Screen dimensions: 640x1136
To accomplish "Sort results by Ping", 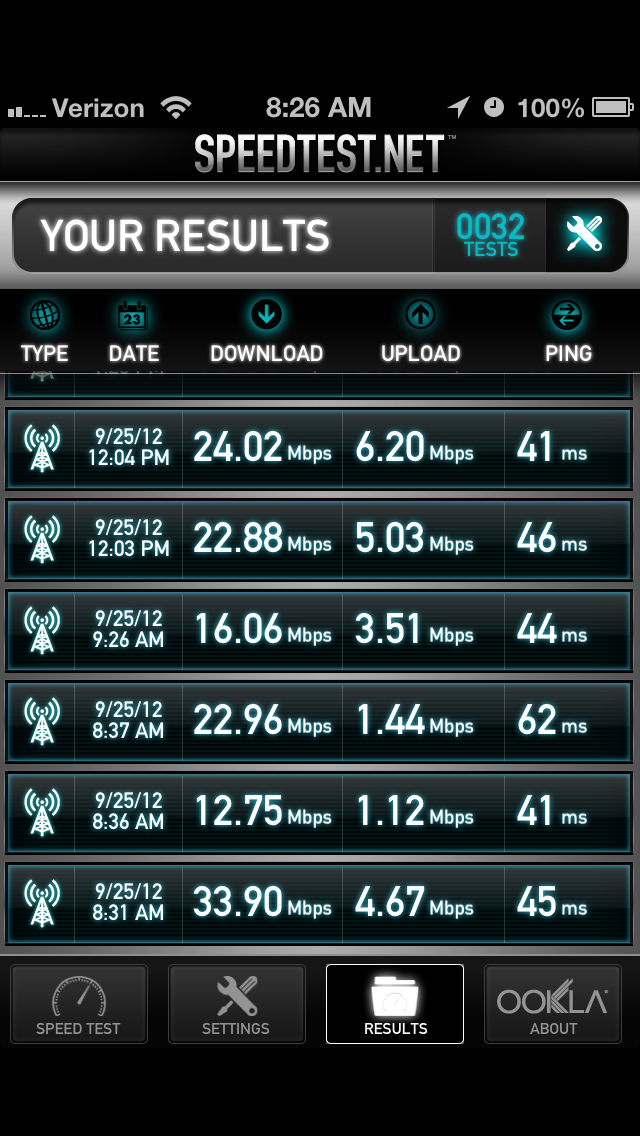I will tap(568, 333).
